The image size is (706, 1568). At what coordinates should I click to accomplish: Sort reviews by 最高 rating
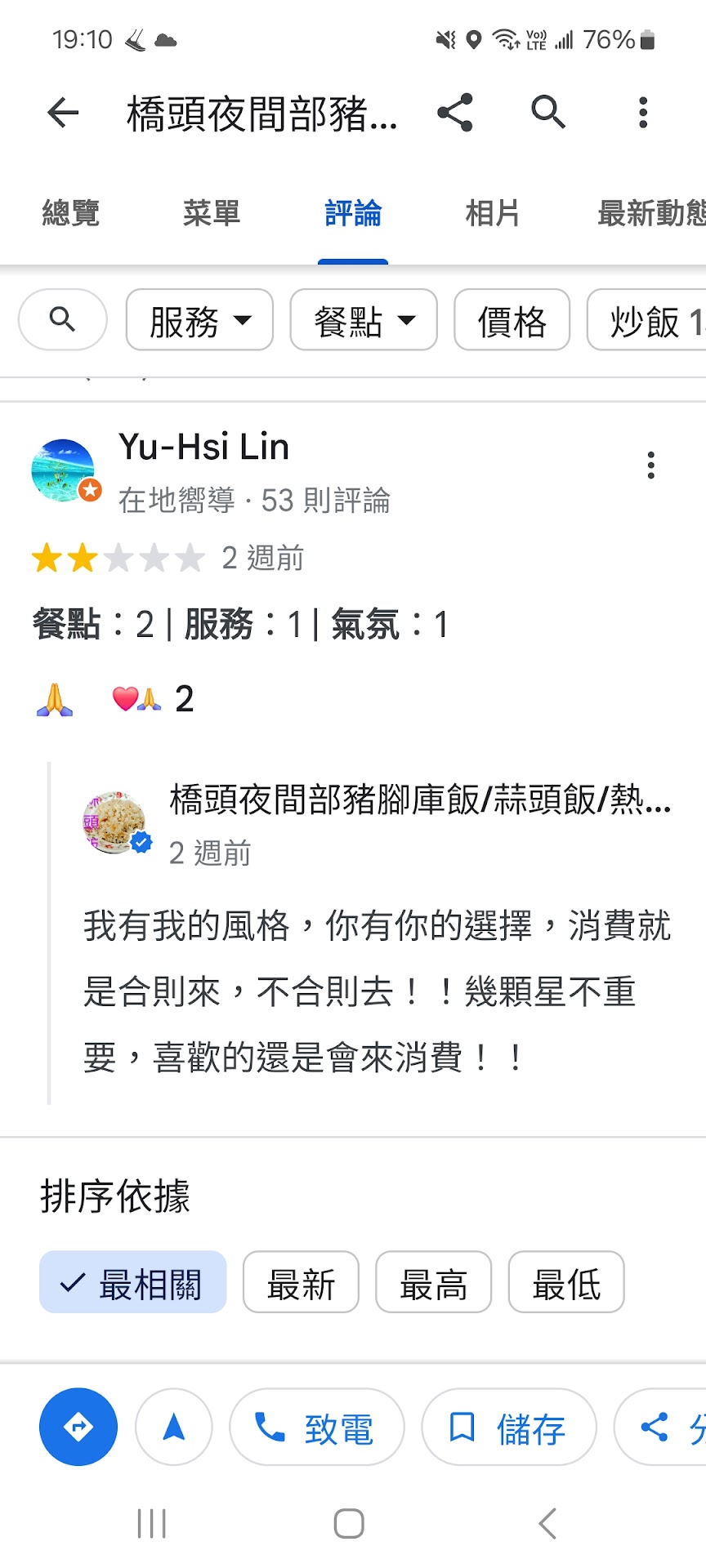coord(433,1282)
